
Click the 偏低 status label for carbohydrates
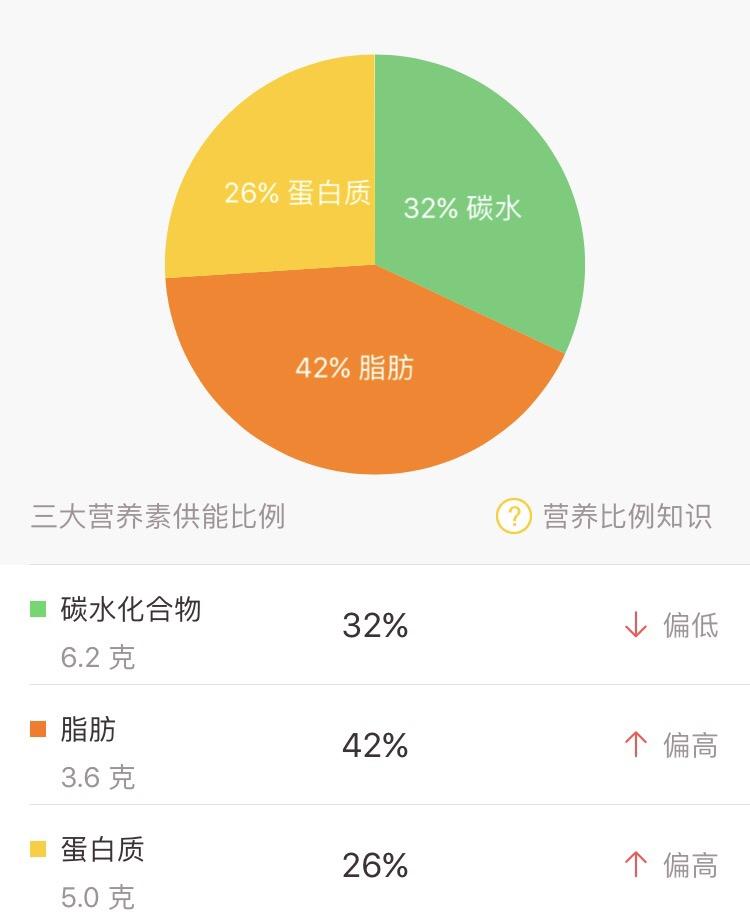coord(693,622)
